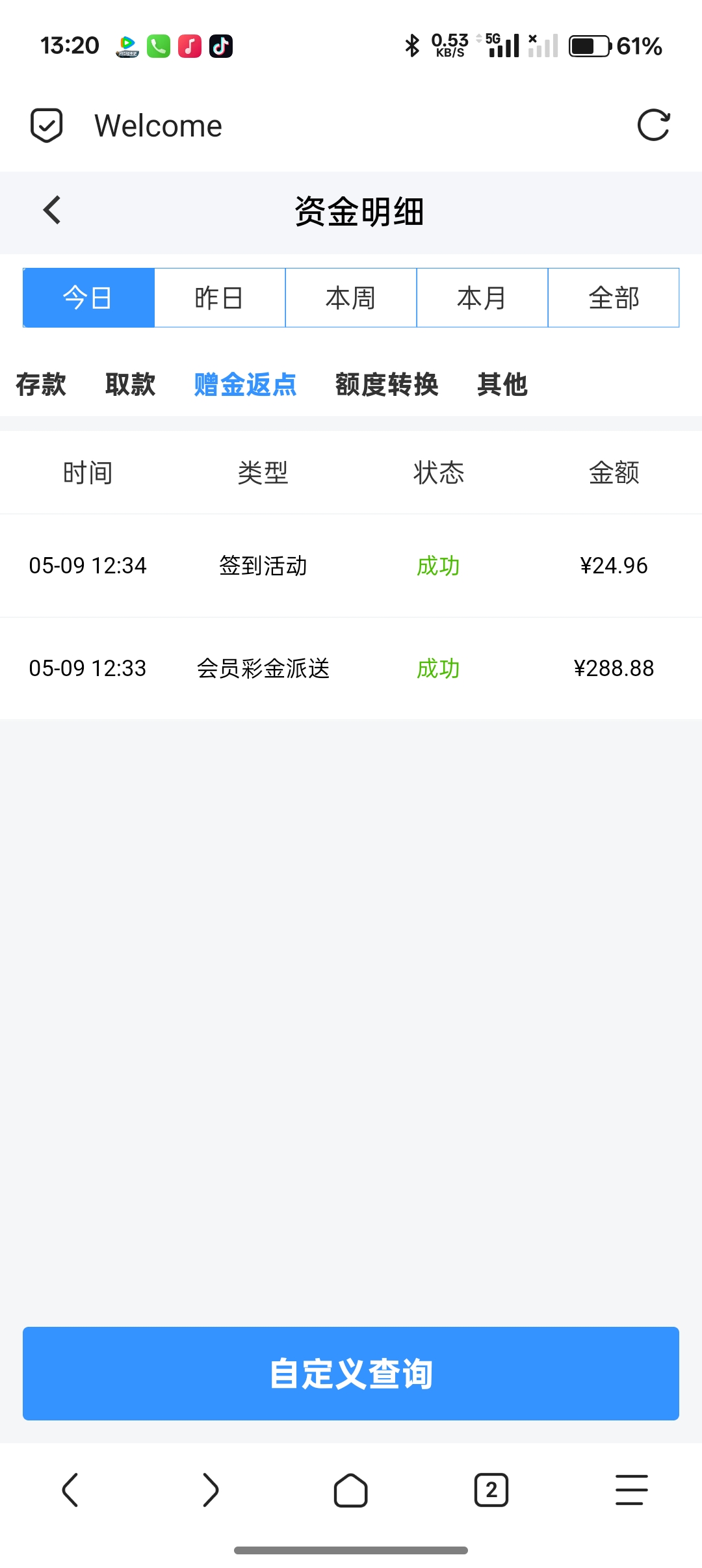702x1568 pixels.
Task: Show 本月 records
Action: (x=482, y=298)
